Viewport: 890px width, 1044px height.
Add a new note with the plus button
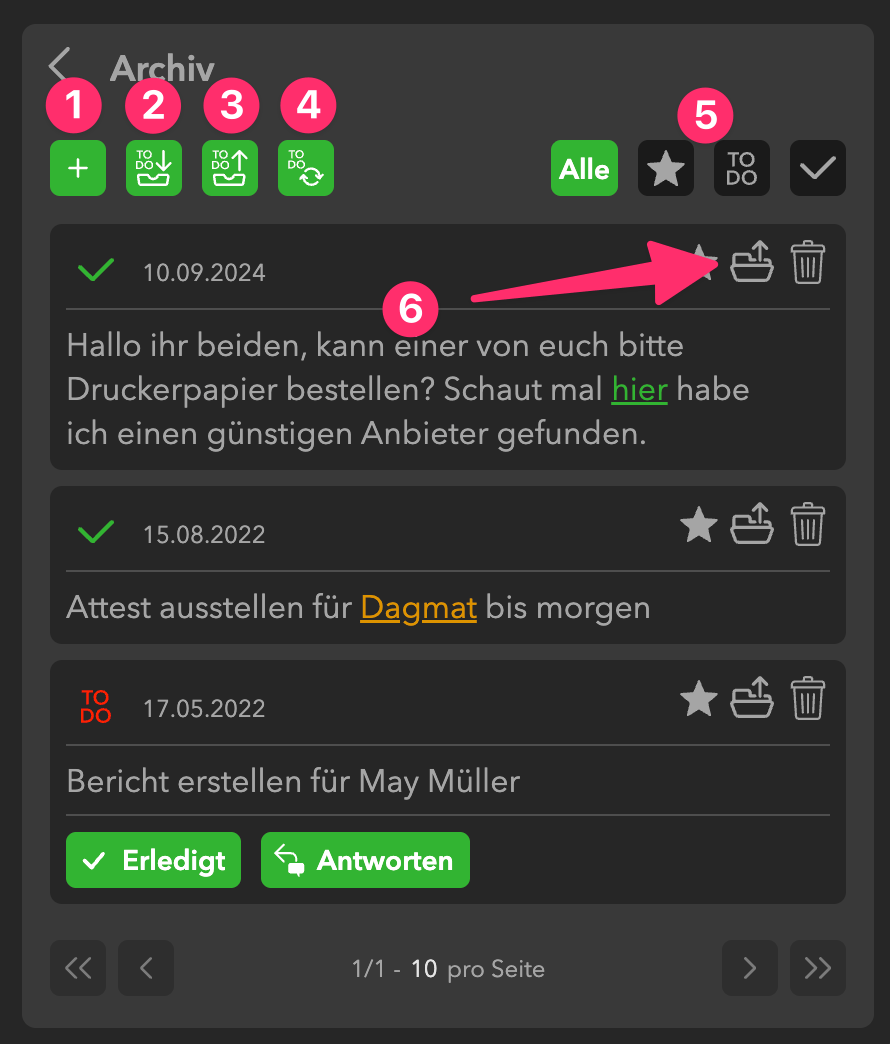(78, 168)
